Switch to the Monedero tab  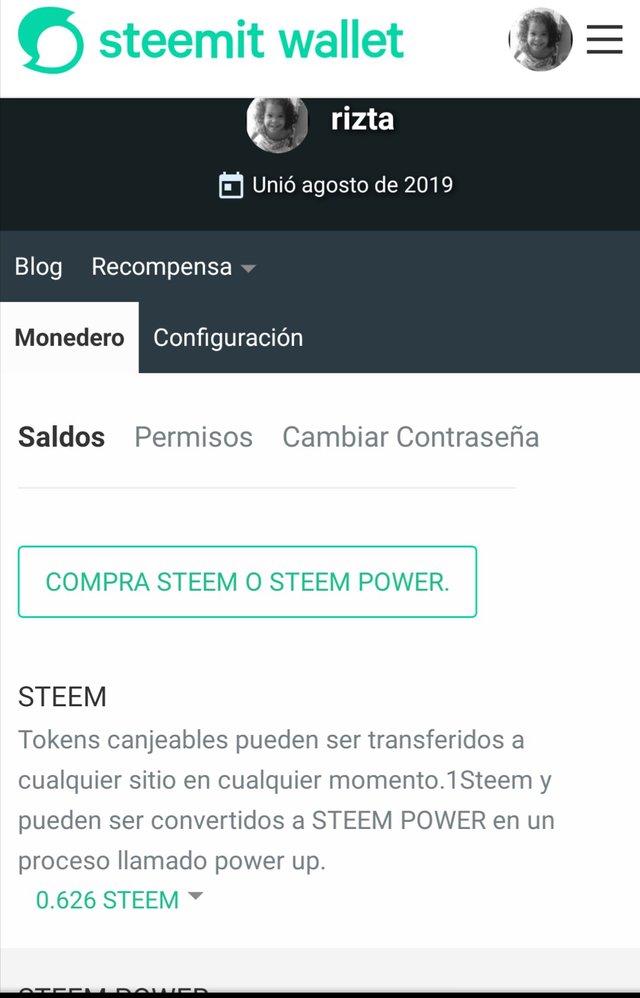click(69, 338)
